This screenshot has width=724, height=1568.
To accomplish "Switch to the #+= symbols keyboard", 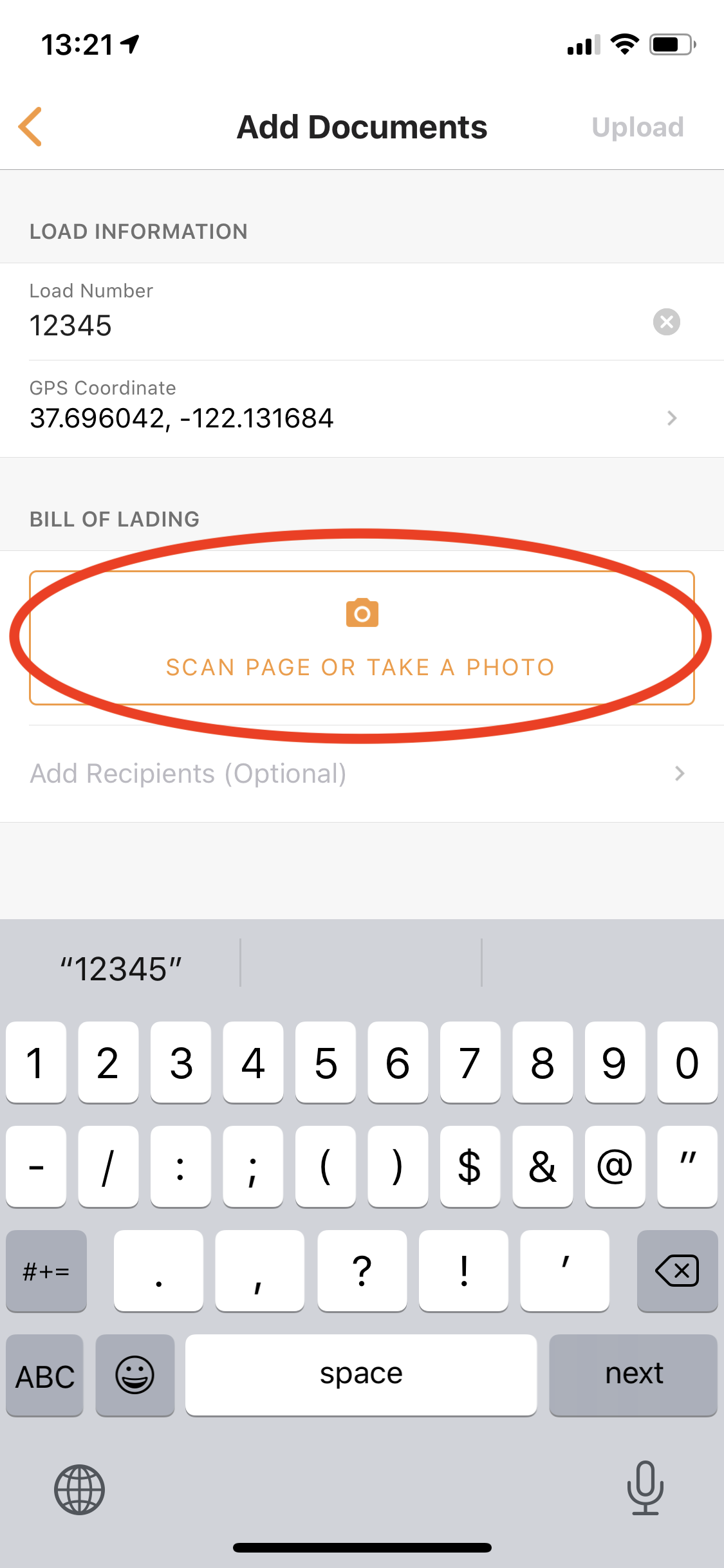I will coord(46,1271).
